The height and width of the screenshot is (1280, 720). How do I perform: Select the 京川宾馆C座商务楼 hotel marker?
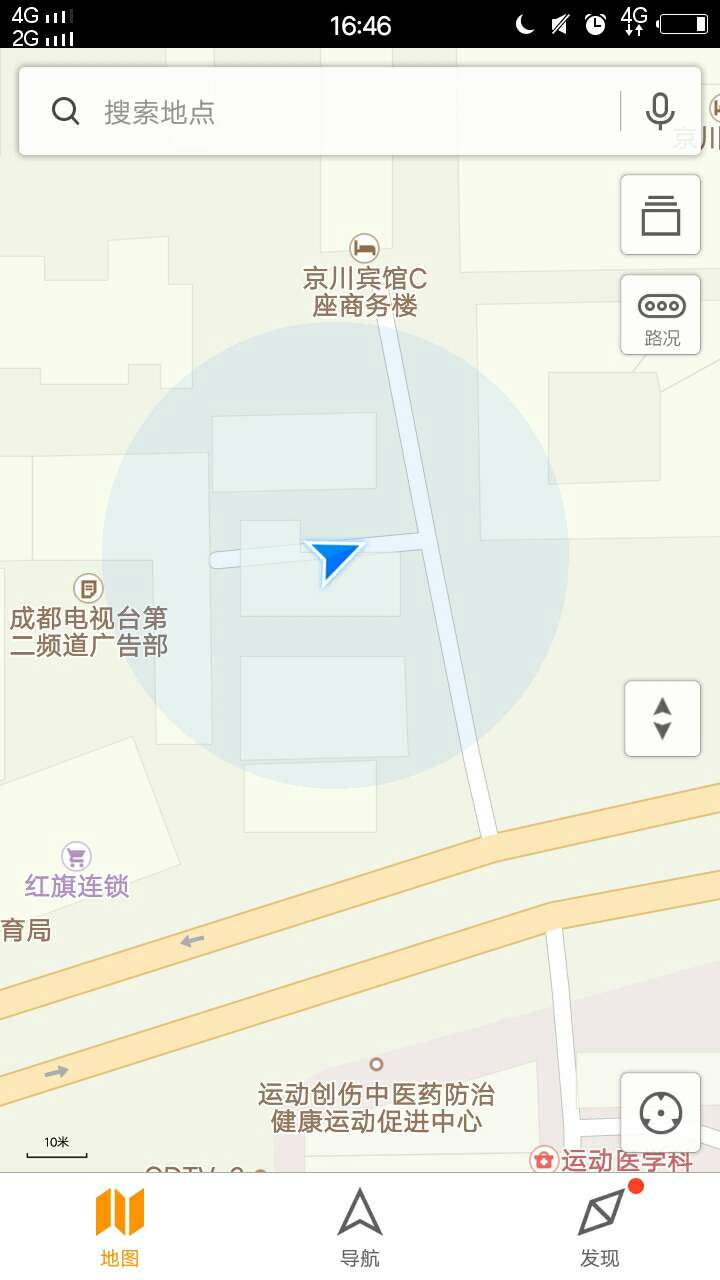click(364, 247)
